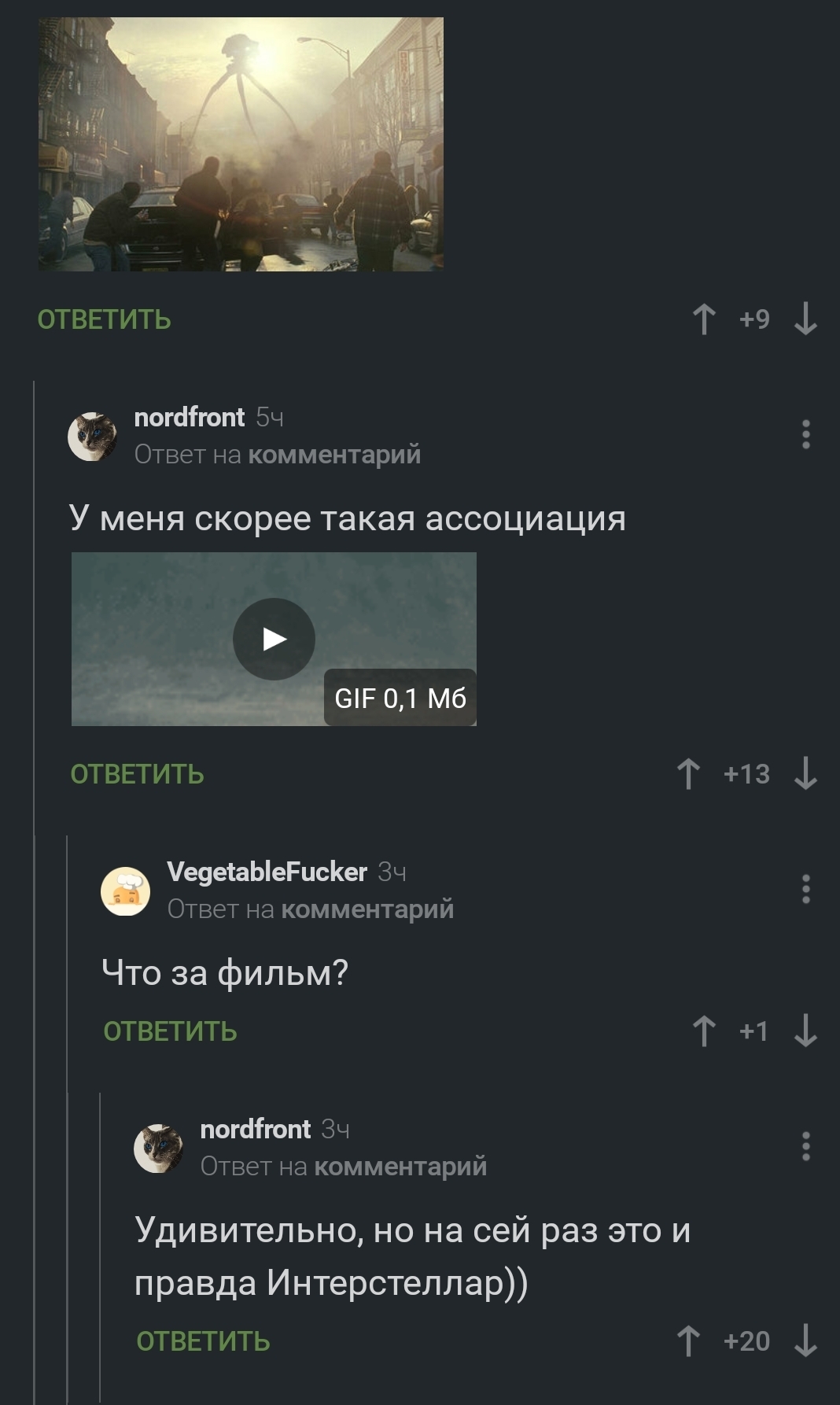Open overflow menu on nordfront's Интерстеллар comment
This screenshot has height=1405, width=840.
[805, 1146]
